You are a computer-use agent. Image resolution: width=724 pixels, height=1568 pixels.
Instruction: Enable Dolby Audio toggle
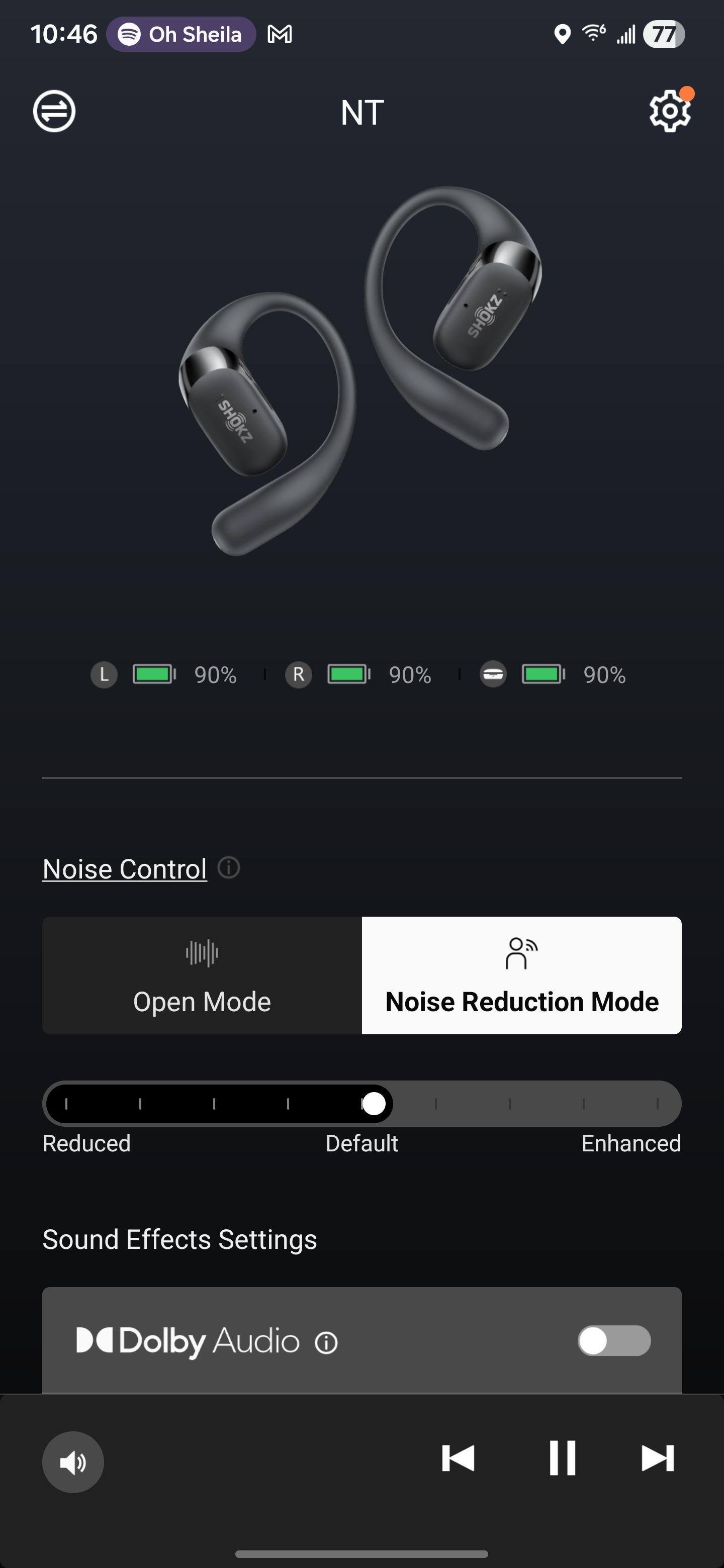point(614,1340)
